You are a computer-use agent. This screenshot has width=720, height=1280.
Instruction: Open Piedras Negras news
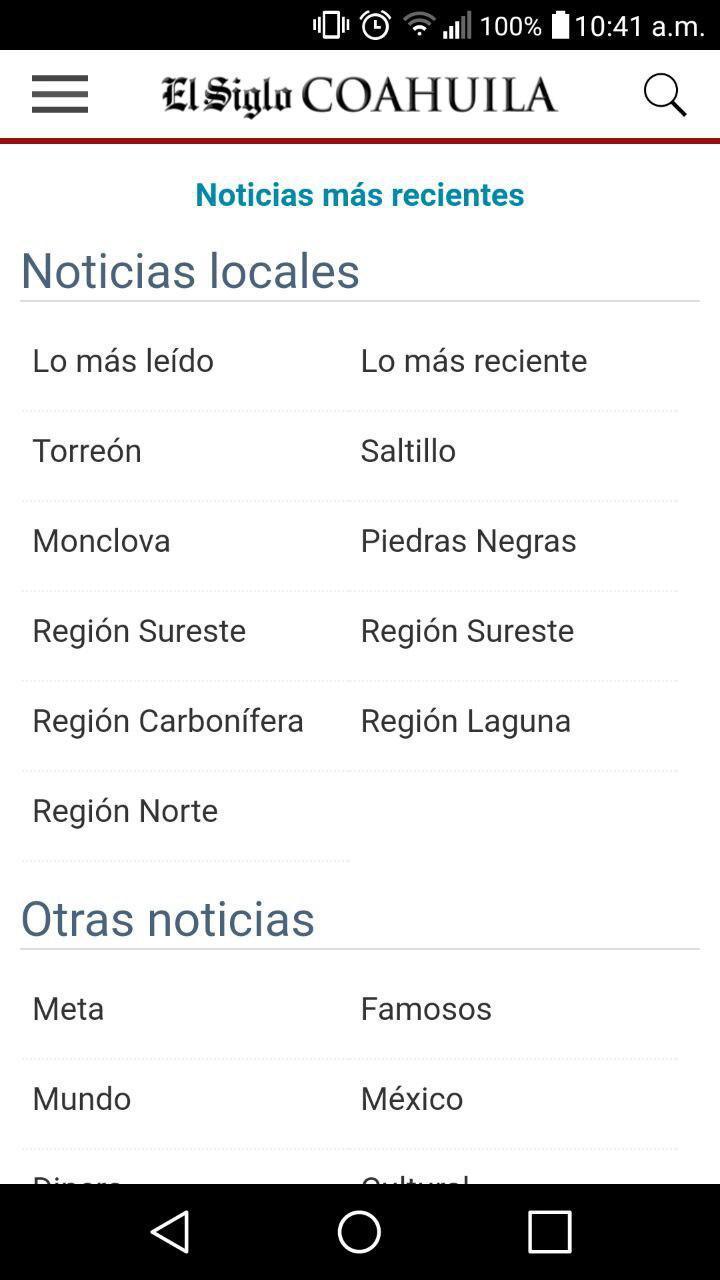(468, 540)
